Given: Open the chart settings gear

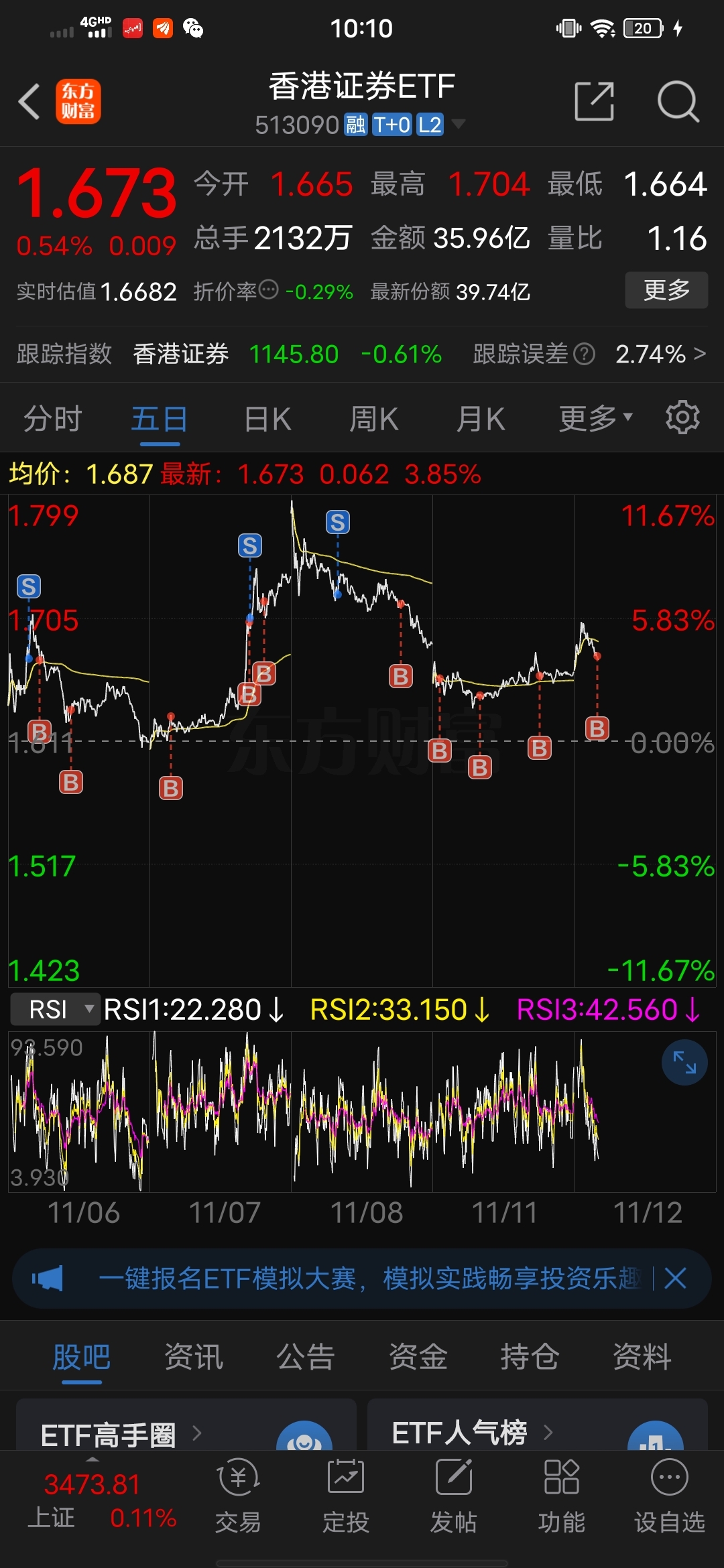Looking at the screenshot, I should 682,417.
